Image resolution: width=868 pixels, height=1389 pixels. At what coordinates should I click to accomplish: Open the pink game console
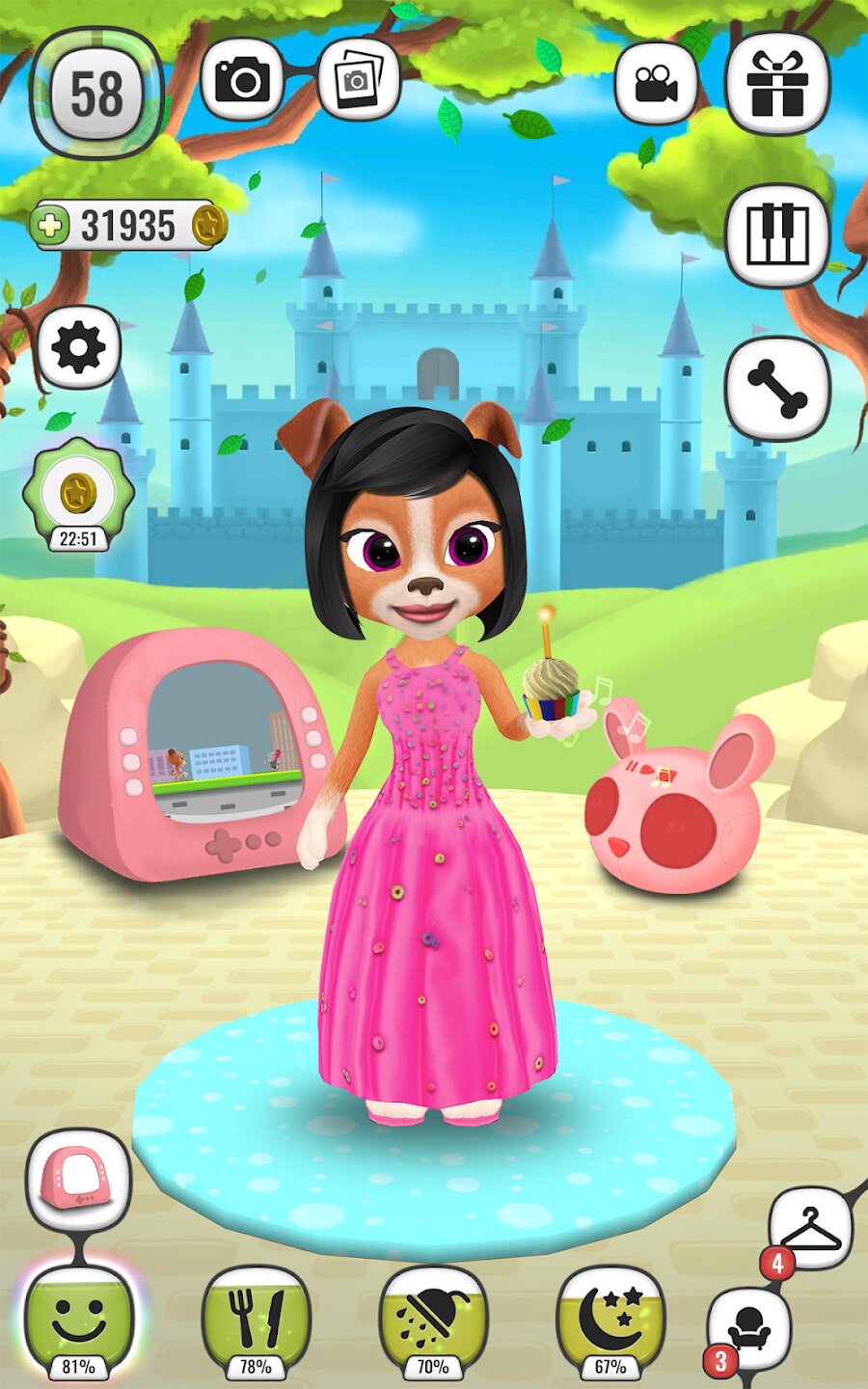coord(198,752)
